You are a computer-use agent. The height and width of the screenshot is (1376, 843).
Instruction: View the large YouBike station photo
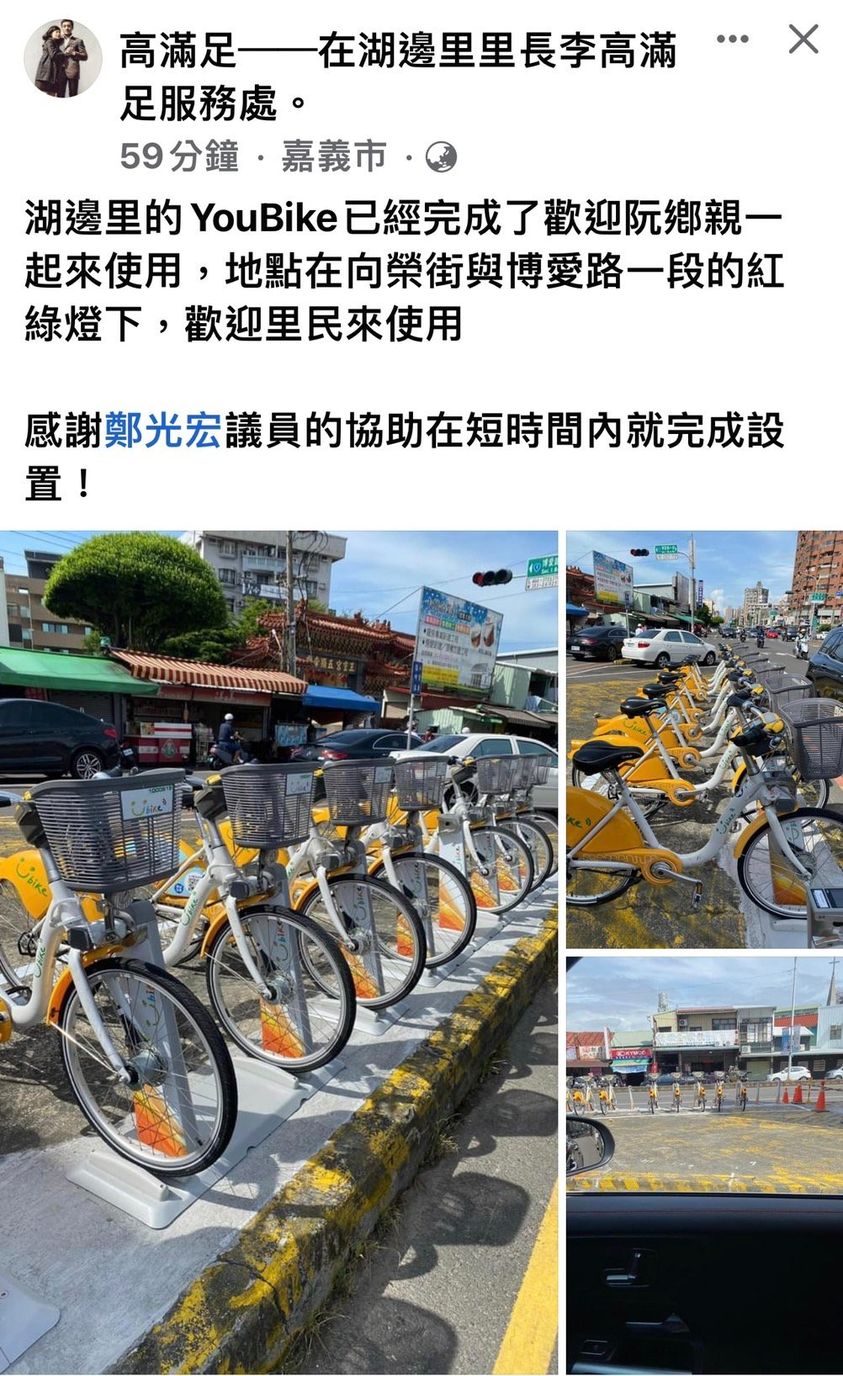point(278,950)
